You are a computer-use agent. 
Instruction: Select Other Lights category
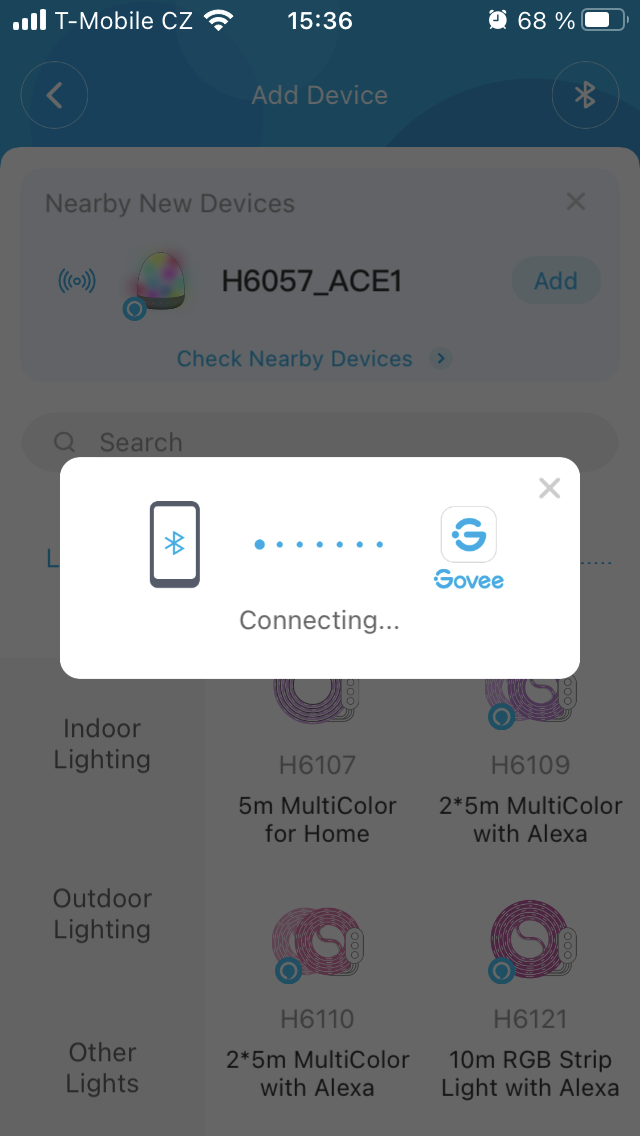point(102,1067)
